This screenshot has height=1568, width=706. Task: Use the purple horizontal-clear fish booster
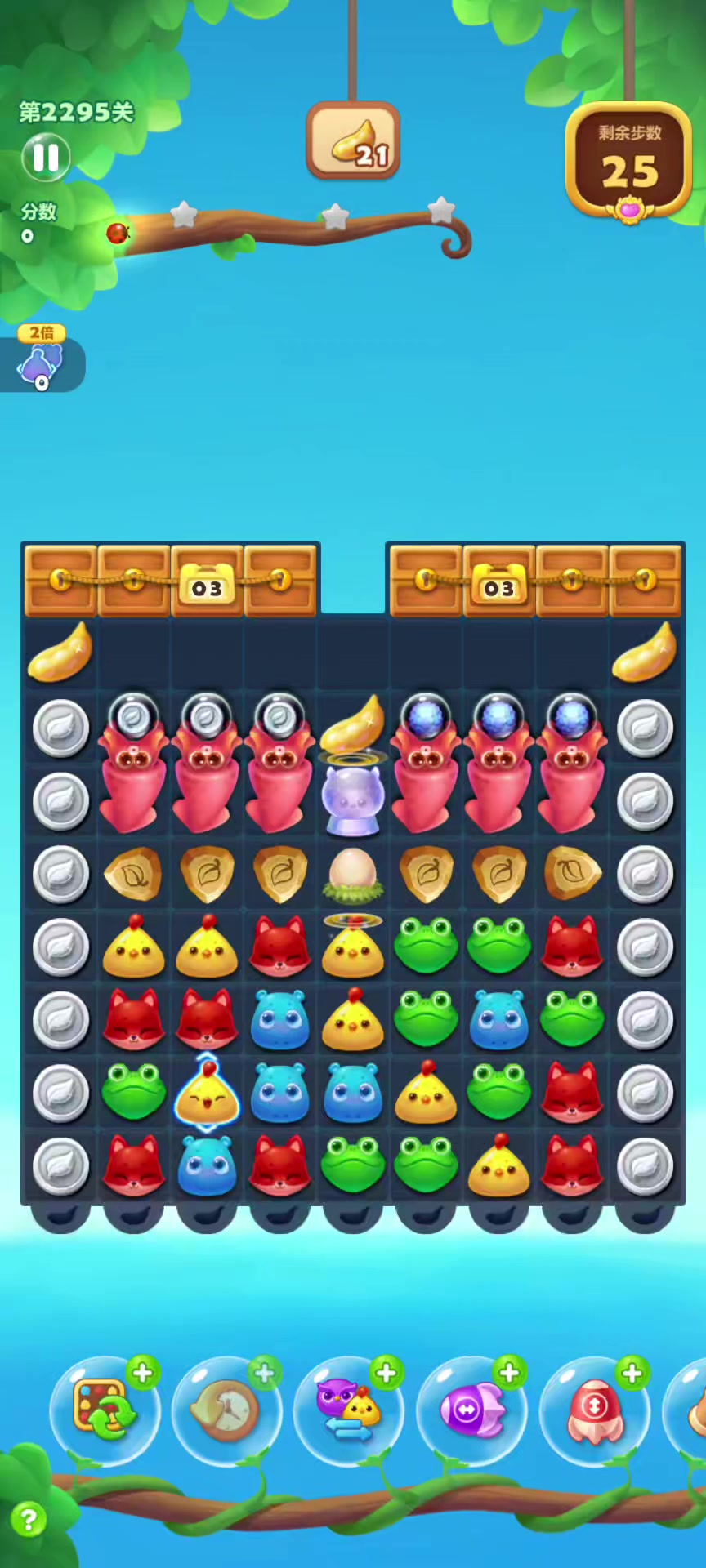471,1410
